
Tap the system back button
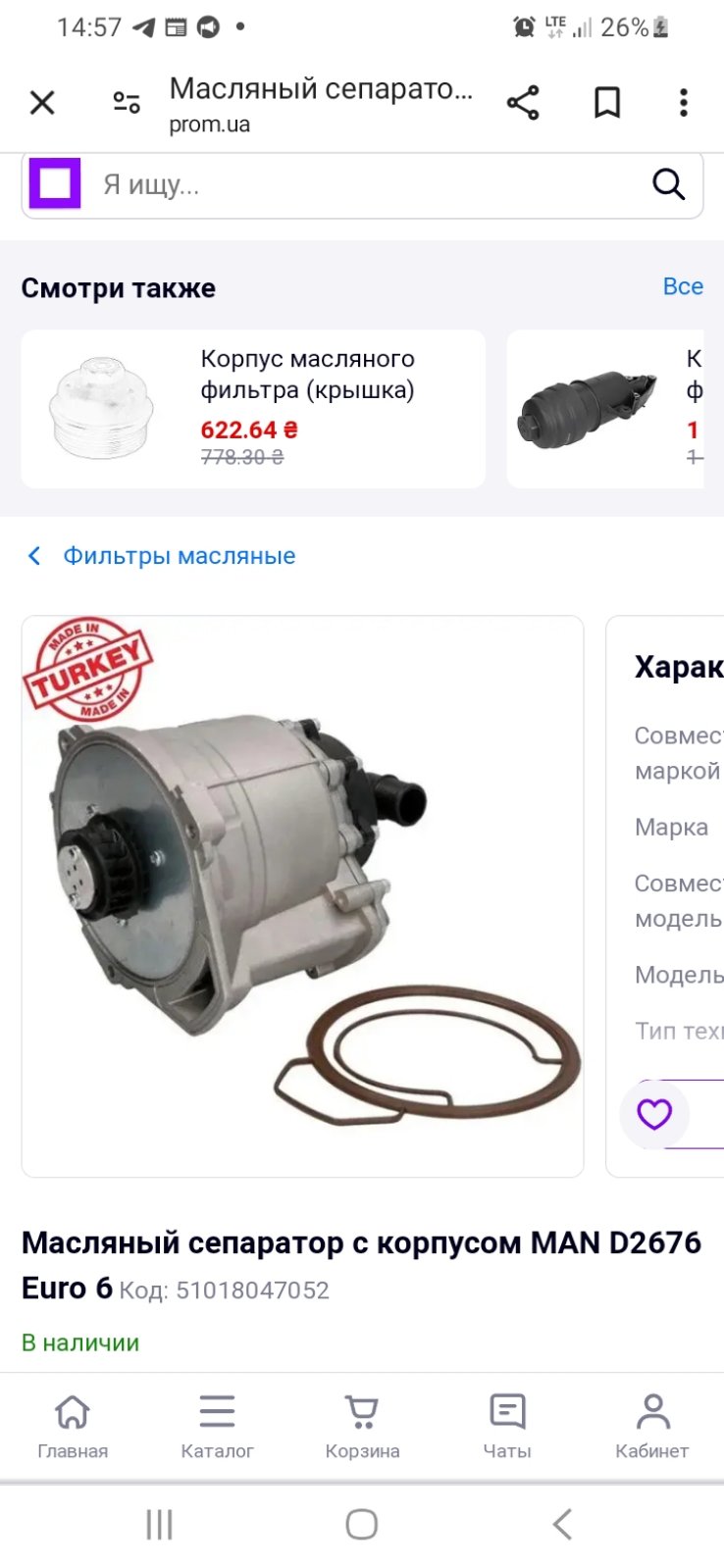pos(562,1524)
